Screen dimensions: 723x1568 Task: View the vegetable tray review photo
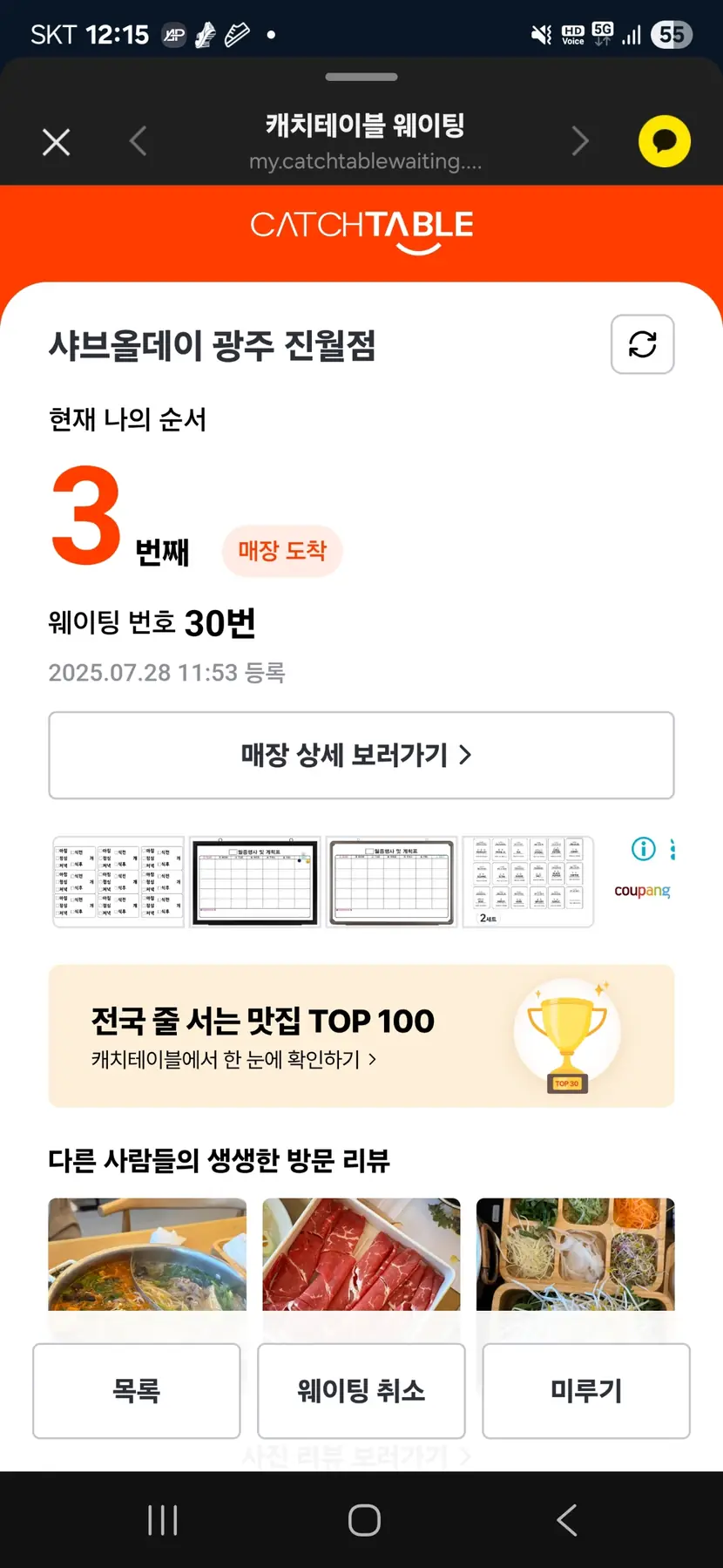(x=575, y=1253)
